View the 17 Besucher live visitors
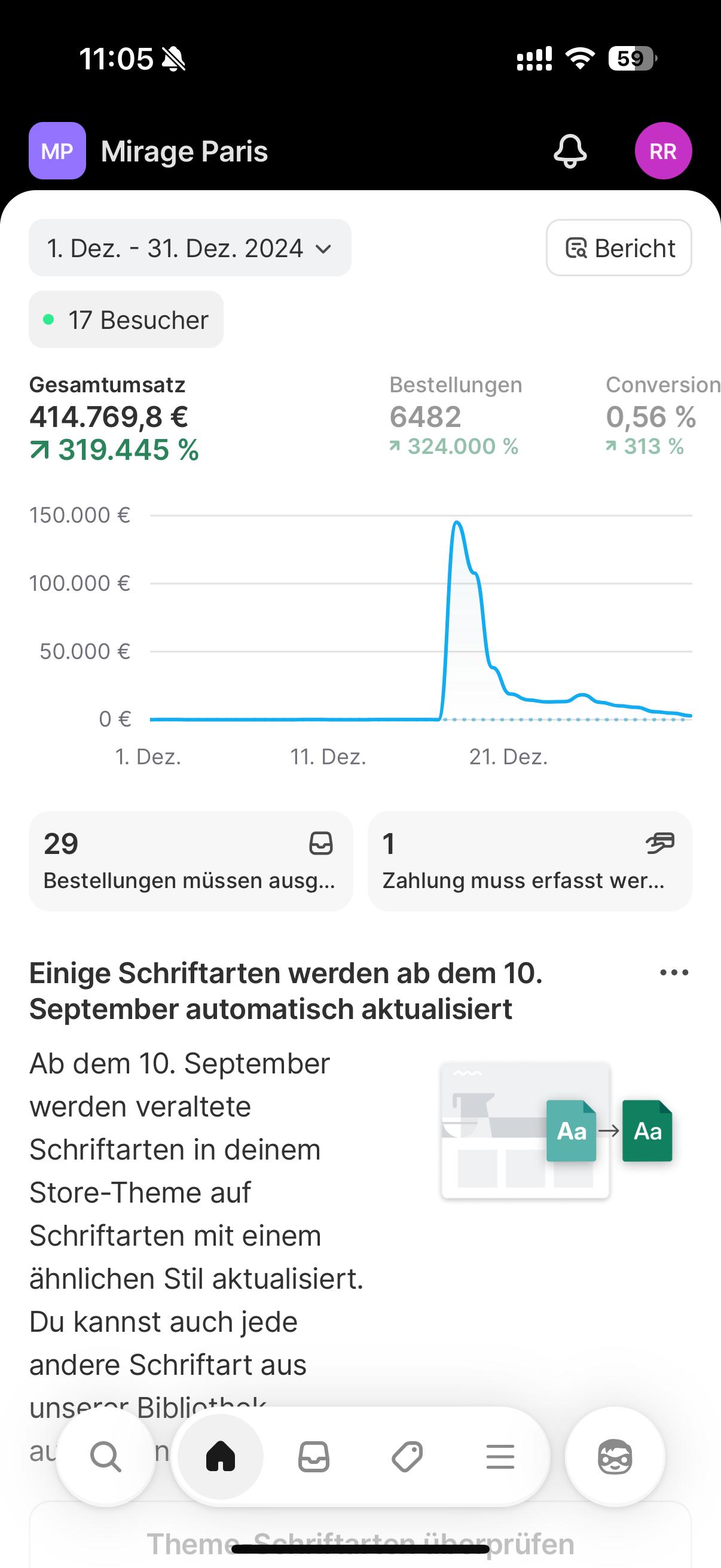The width and height of the screenshot is (721, 1568). click(126, 319)
